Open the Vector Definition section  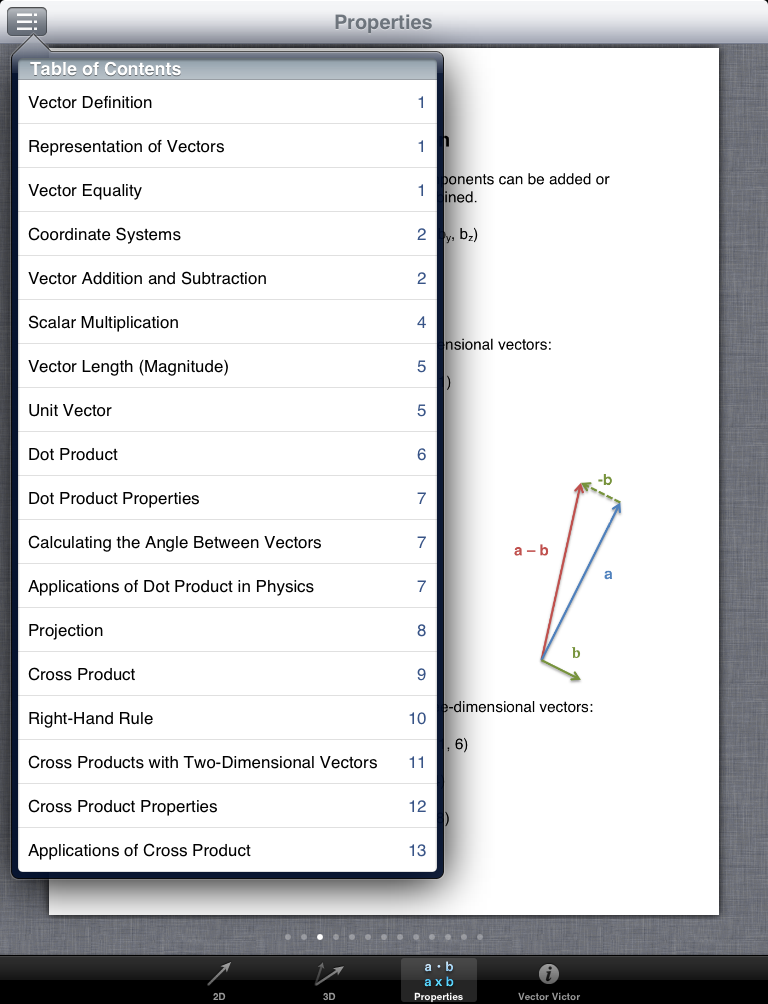click(x=227, y=102)
